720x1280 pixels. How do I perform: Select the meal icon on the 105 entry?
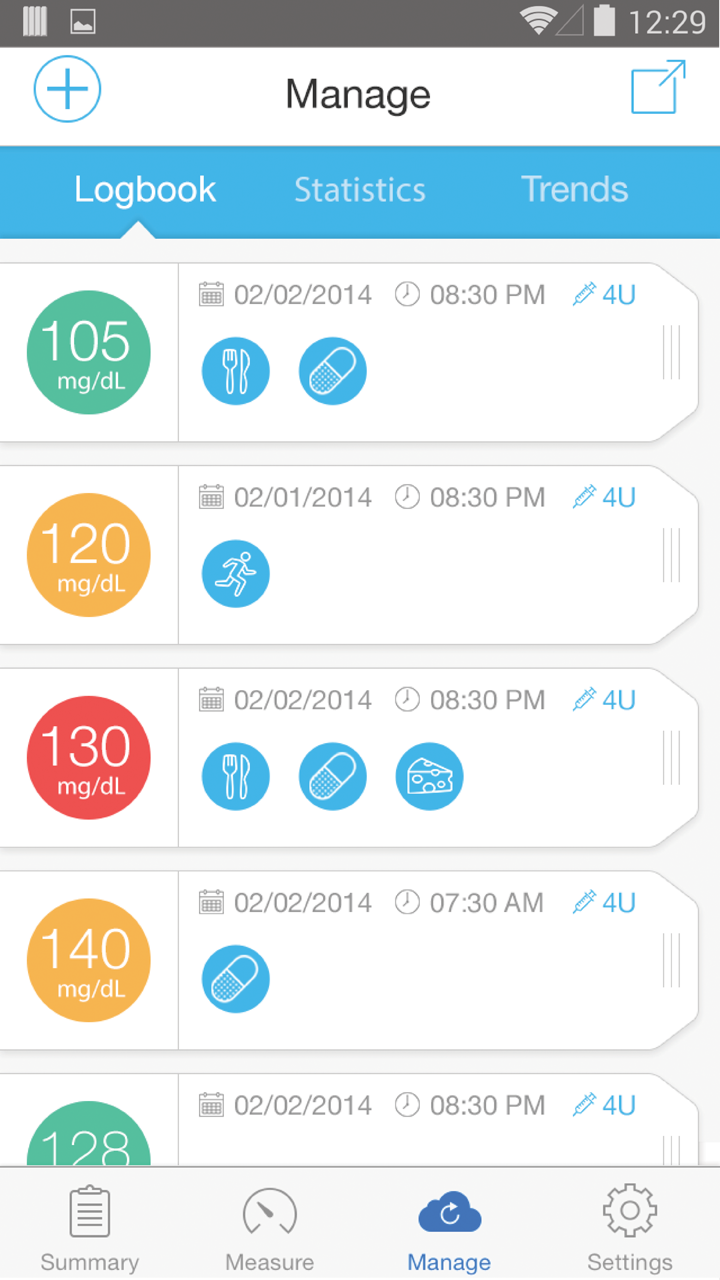coord(235,370)
